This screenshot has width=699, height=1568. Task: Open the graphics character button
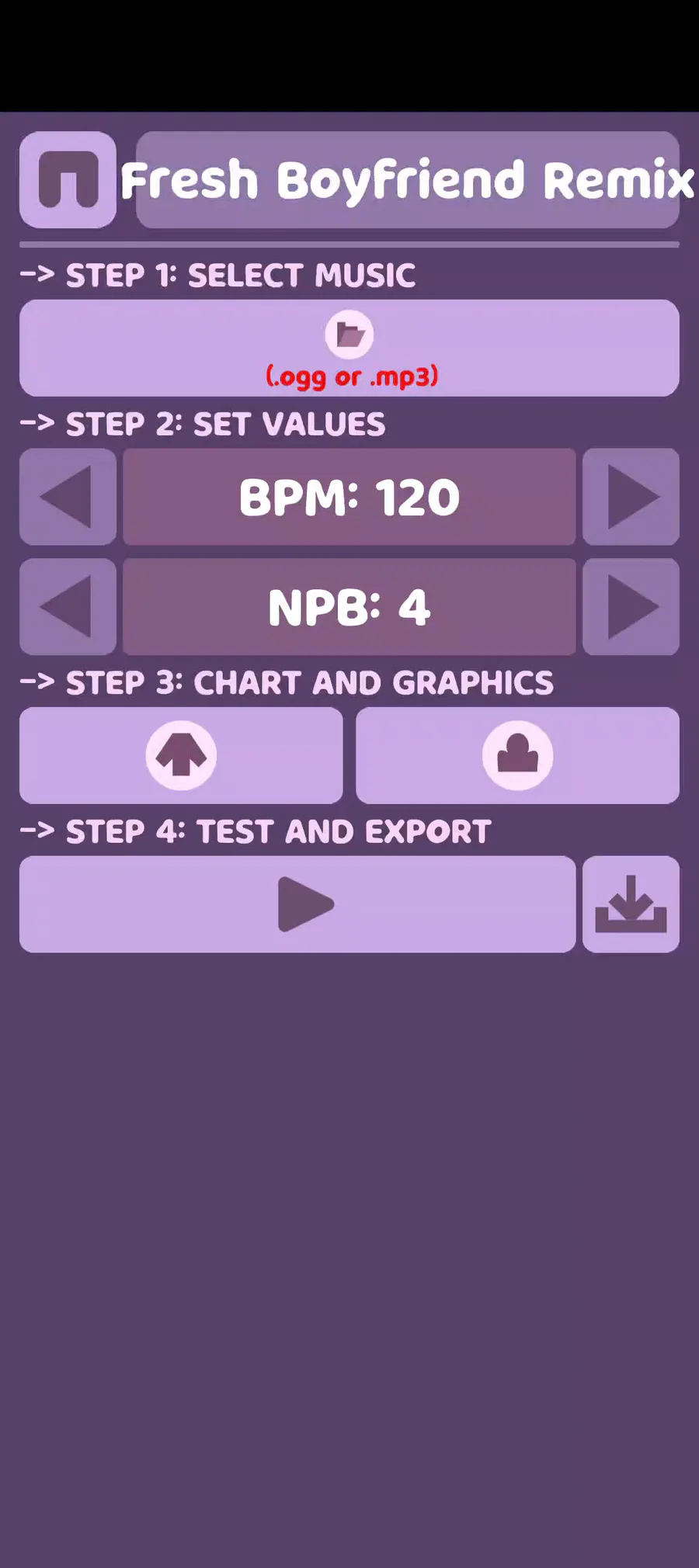(x=517, y=755)
